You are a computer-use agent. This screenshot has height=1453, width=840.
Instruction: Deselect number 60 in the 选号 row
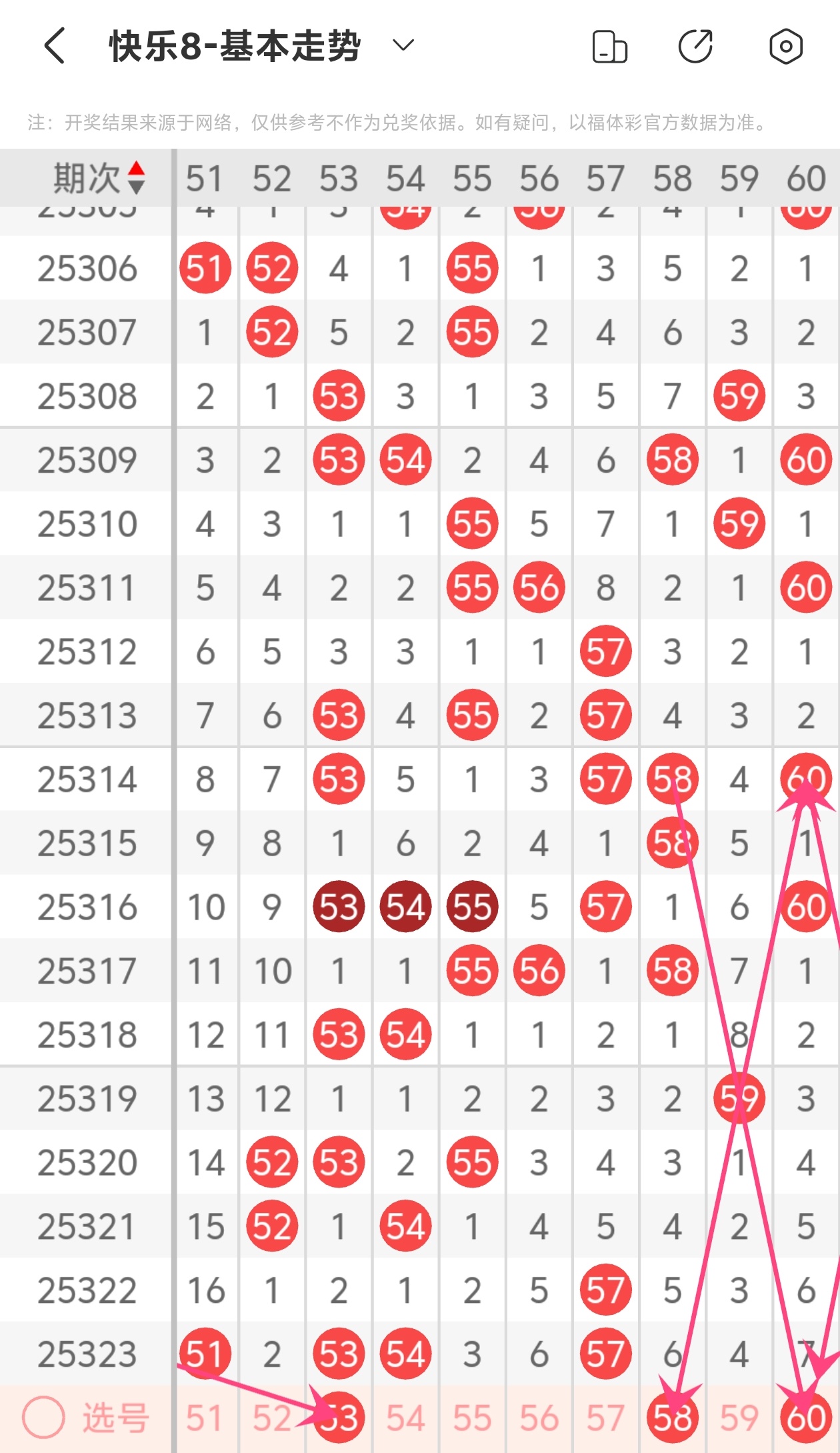pos(805,1418)
